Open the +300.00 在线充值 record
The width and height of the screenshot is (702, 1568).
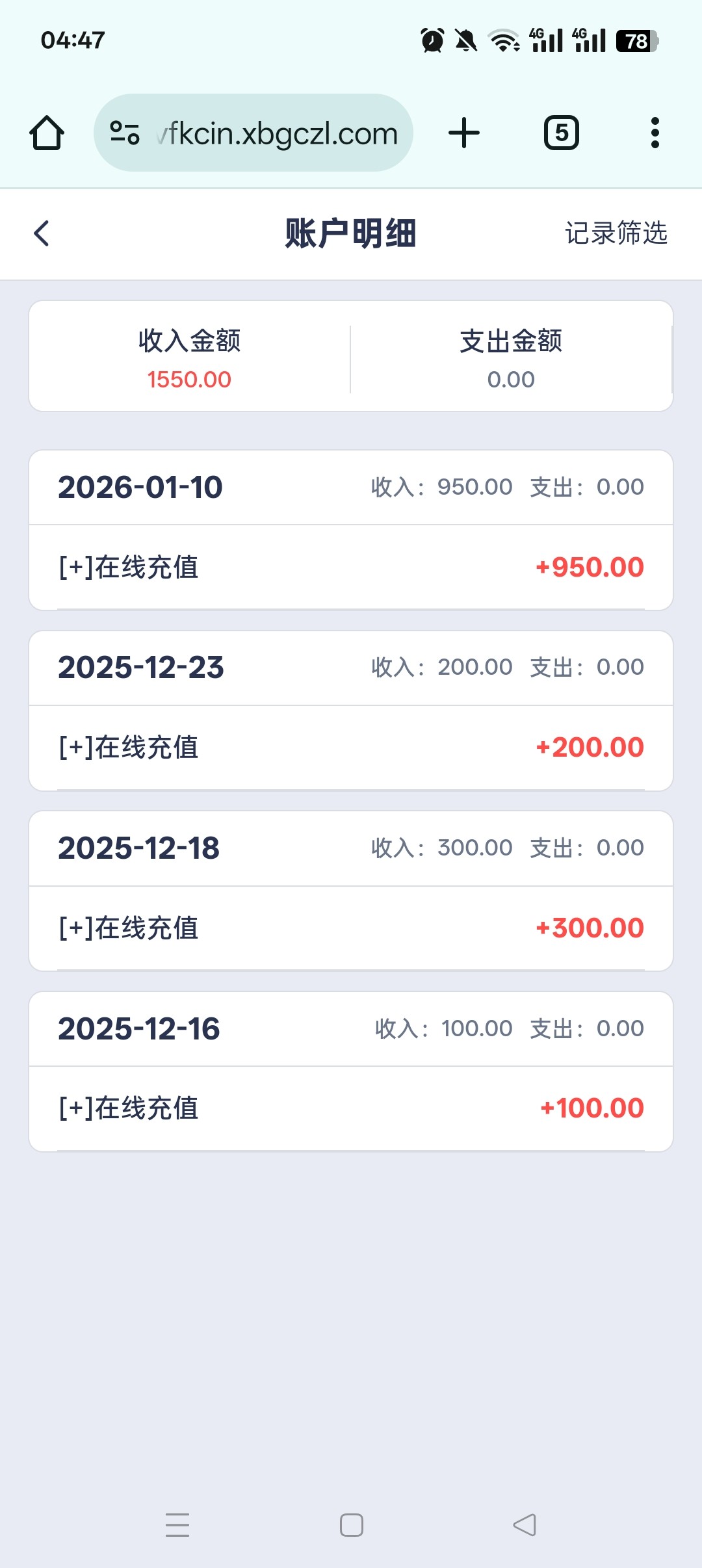pyautogui.click(x=351, y=928)
